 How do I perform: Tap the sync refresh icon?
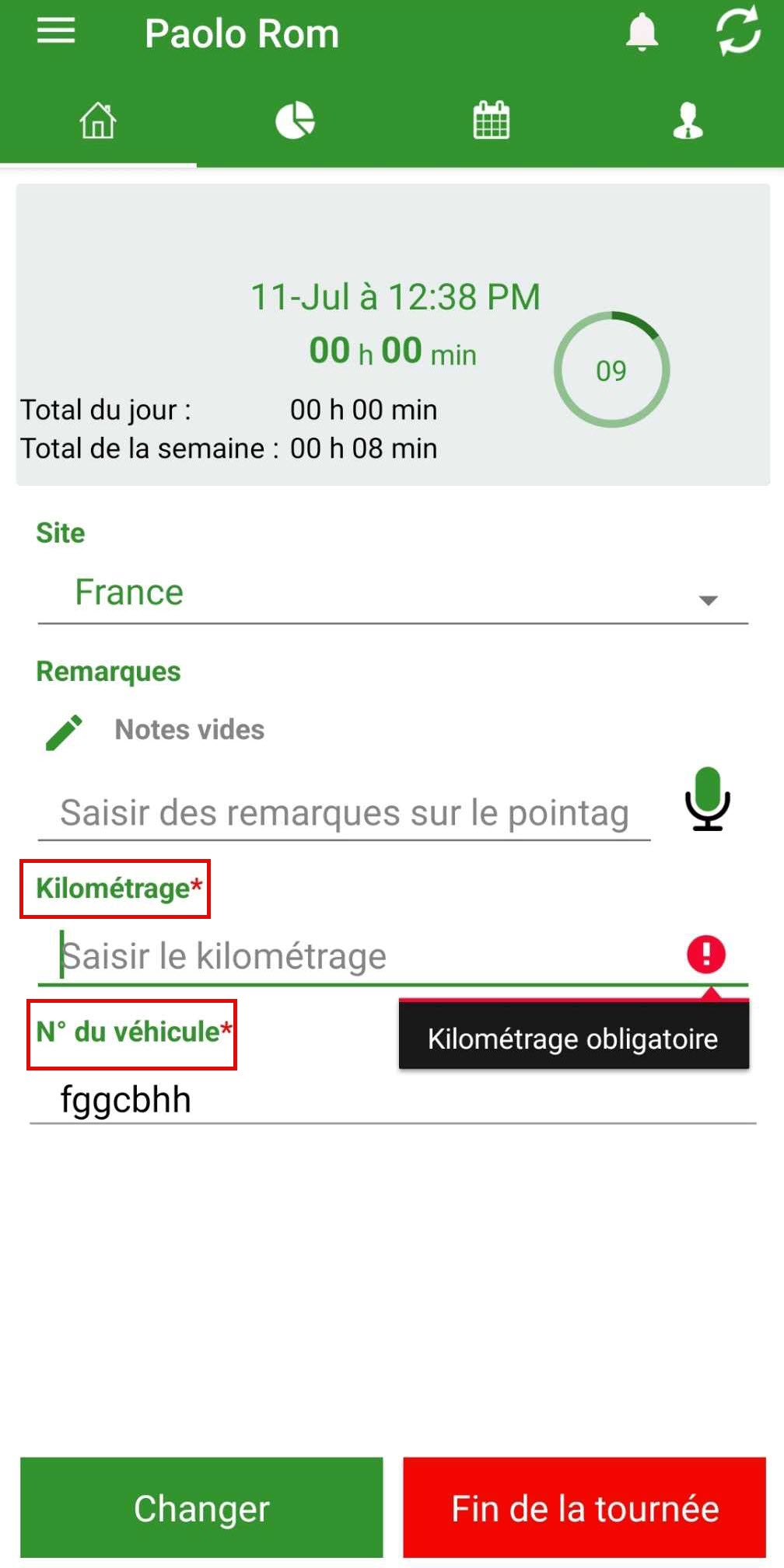(737, 31)
